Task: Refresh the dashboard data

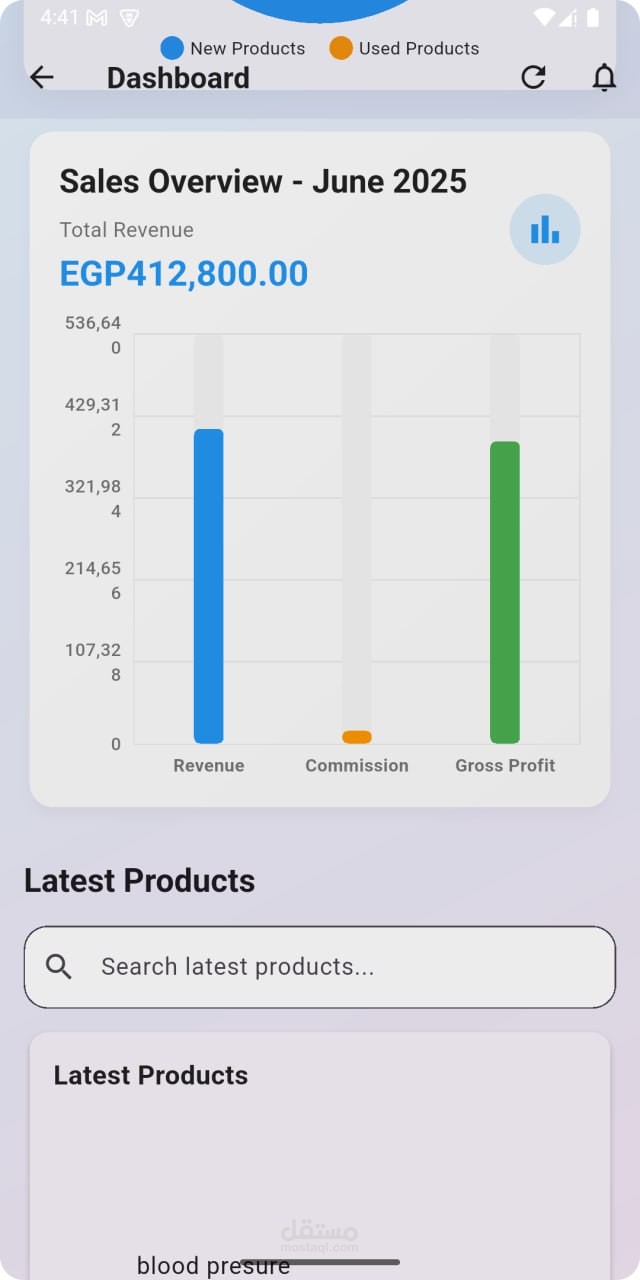Action: pyautogui.click(x=534, y=77)
